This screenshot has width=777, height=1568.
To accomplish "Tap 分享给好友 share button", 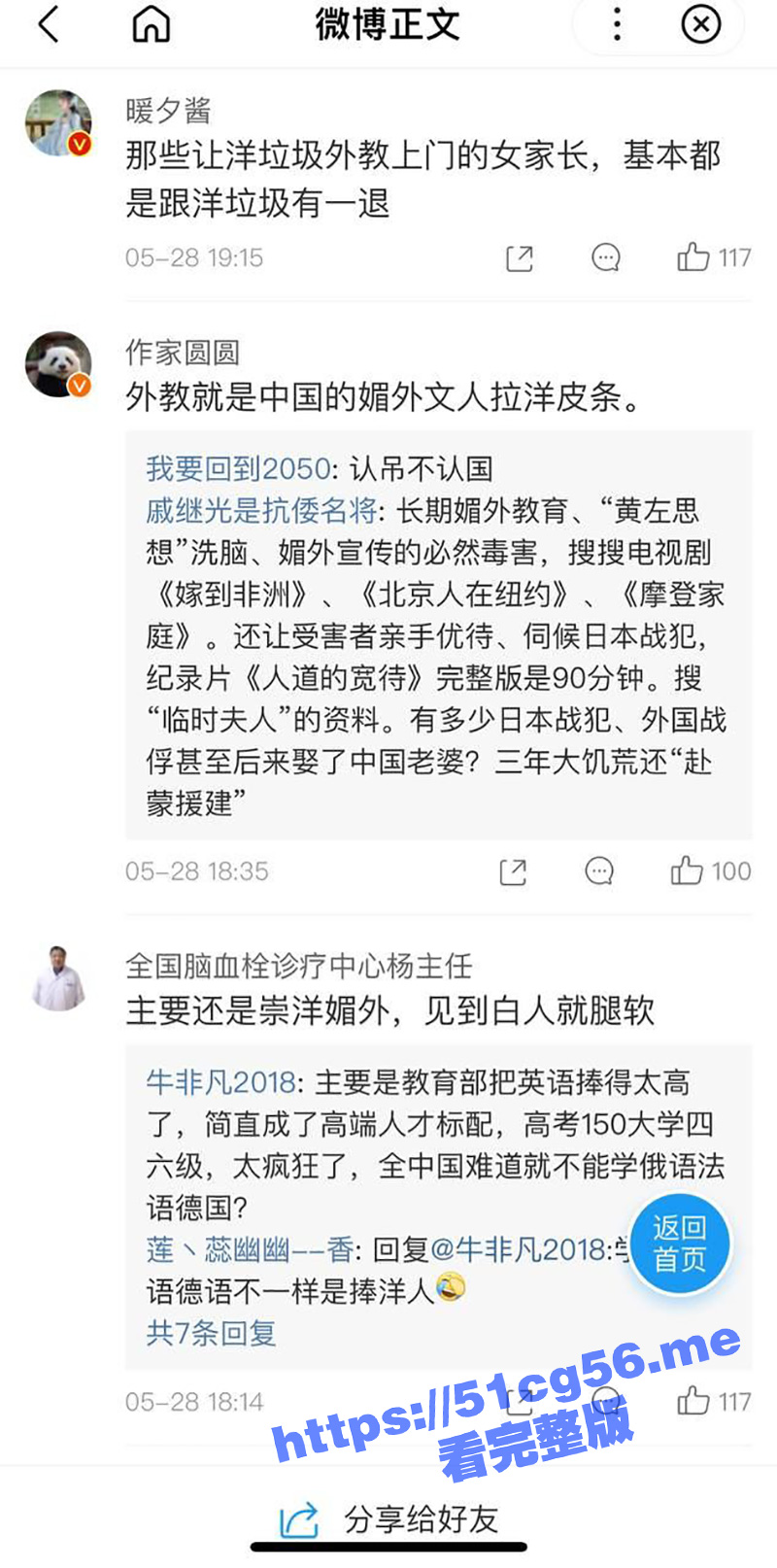I will (388, 1518).
